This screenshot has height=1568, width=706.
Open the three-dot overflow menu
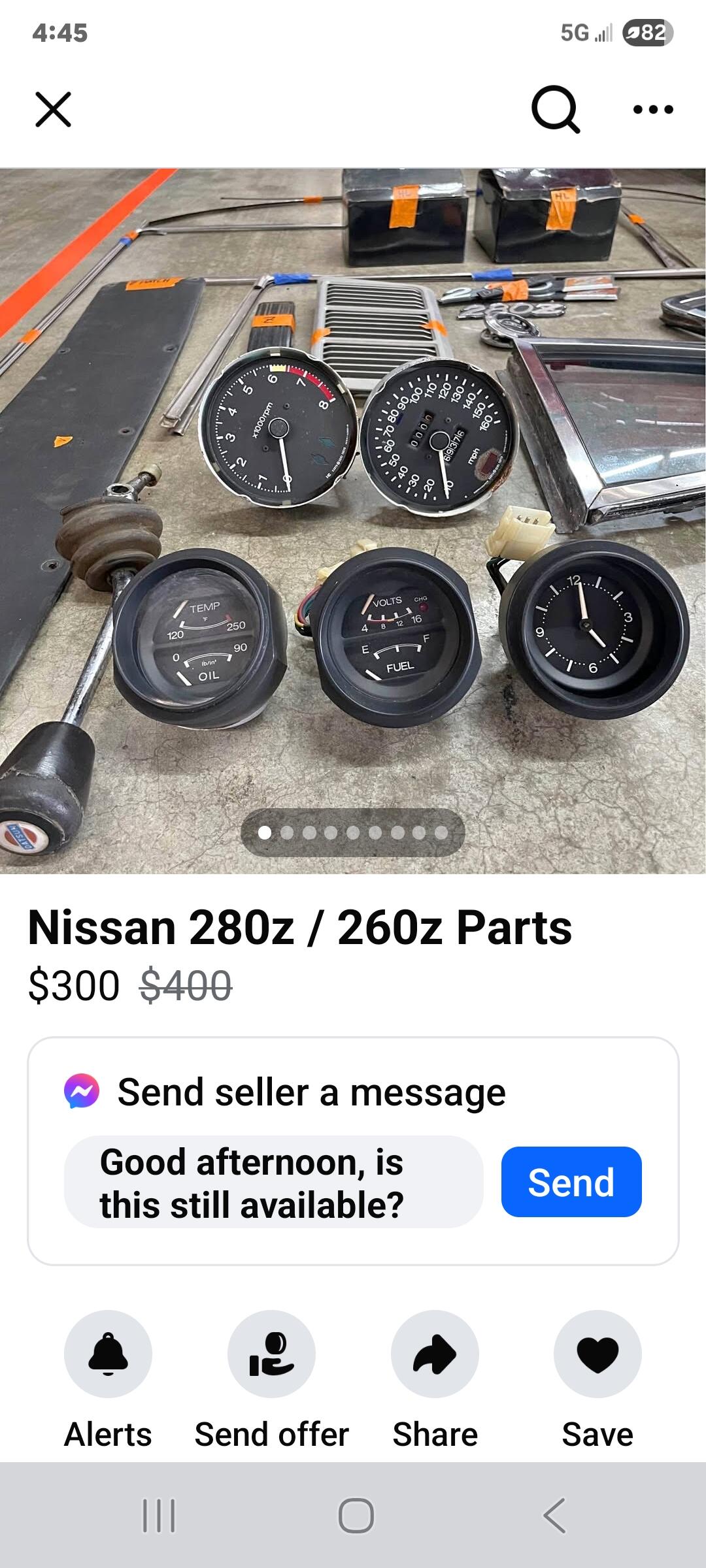pyautogui.click(x=653, y=109)
